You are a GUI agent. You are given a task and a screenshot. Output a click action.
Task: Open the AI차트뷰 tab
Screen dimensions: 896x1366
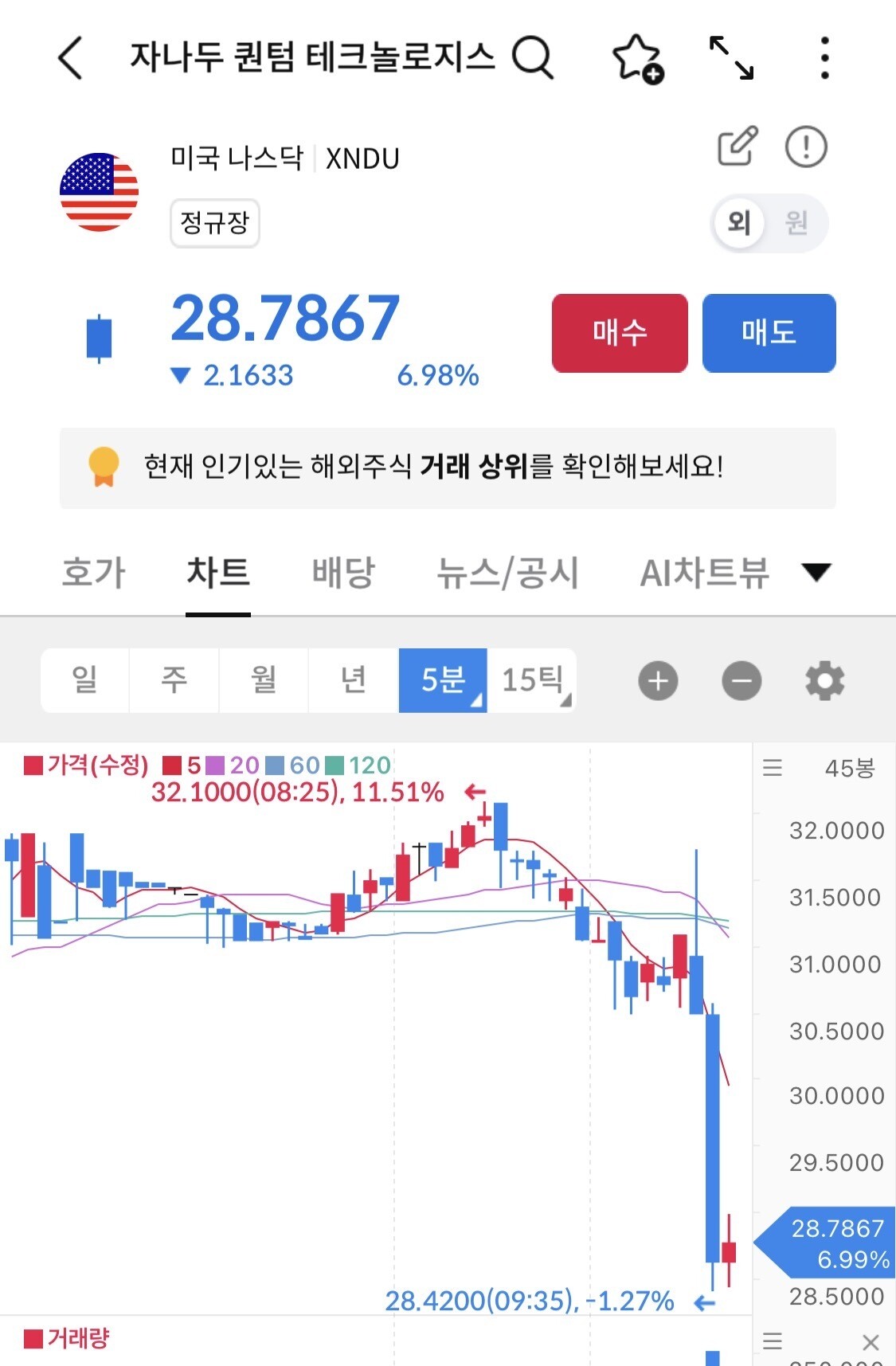(x=705, y=573)
